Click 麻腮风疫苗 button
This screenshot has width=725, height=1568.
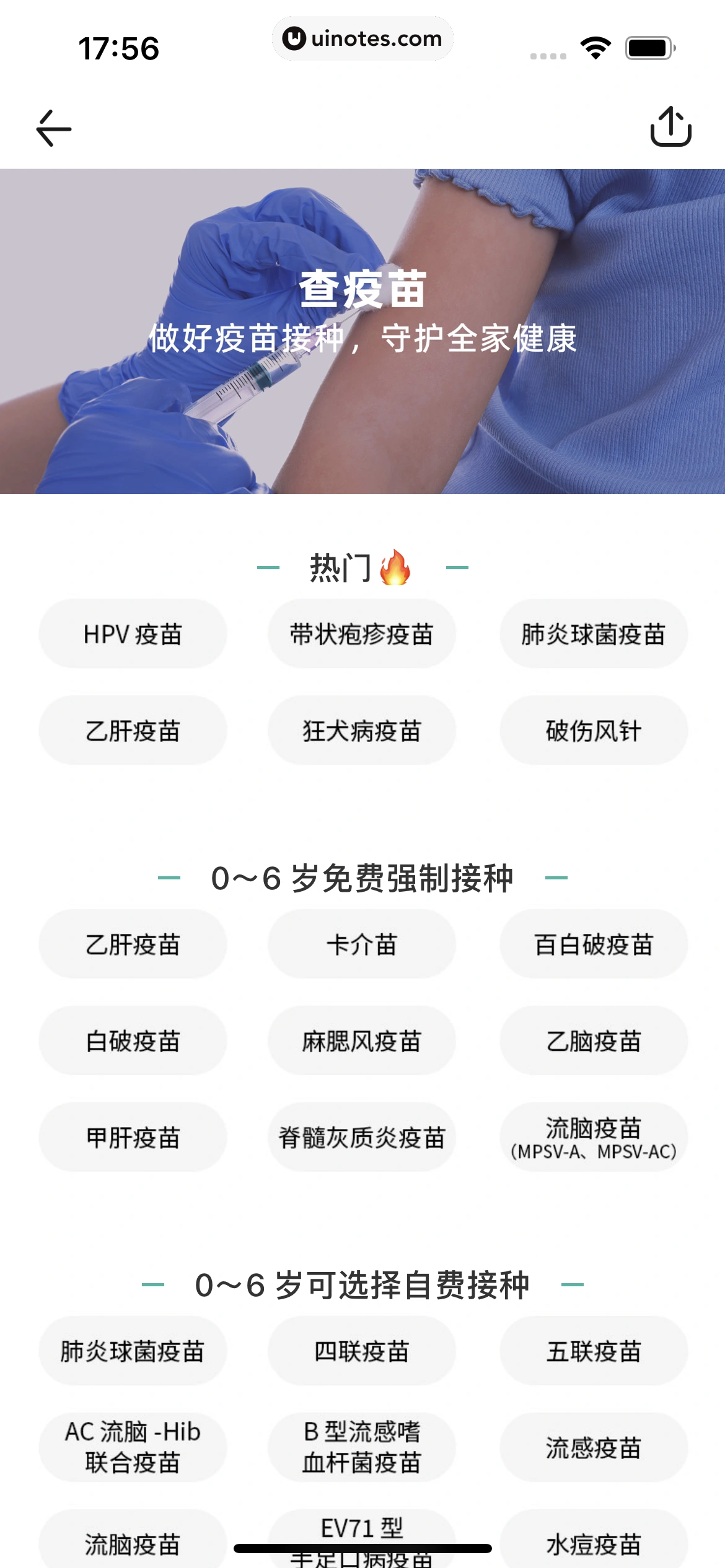(x=361, y=1041)
